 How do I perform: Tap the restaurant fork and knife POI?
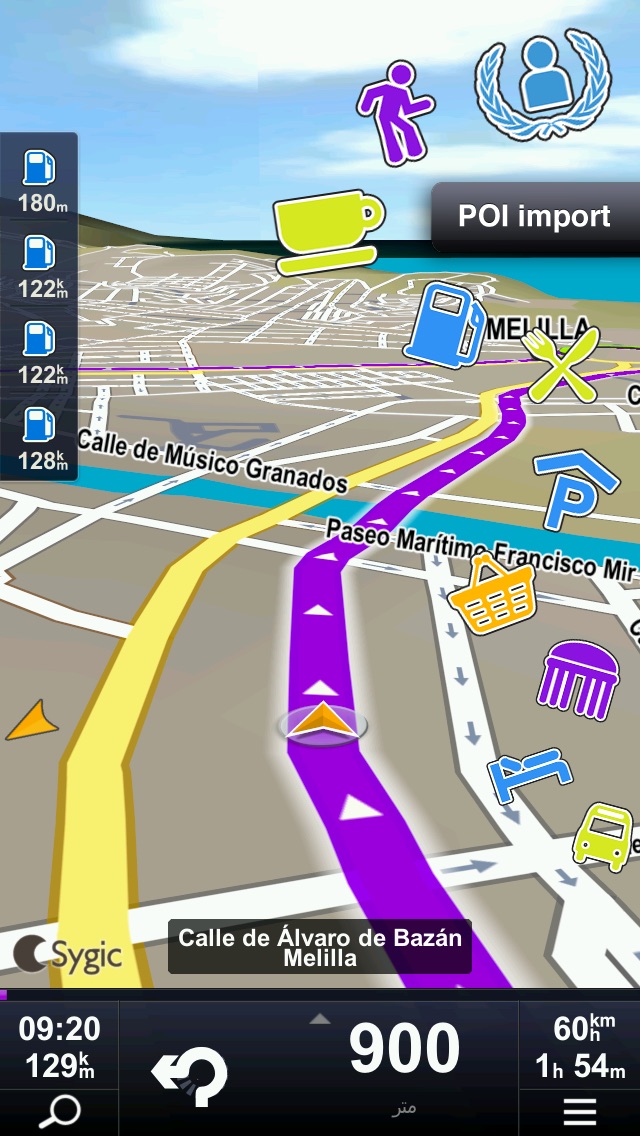coord(563,365)
